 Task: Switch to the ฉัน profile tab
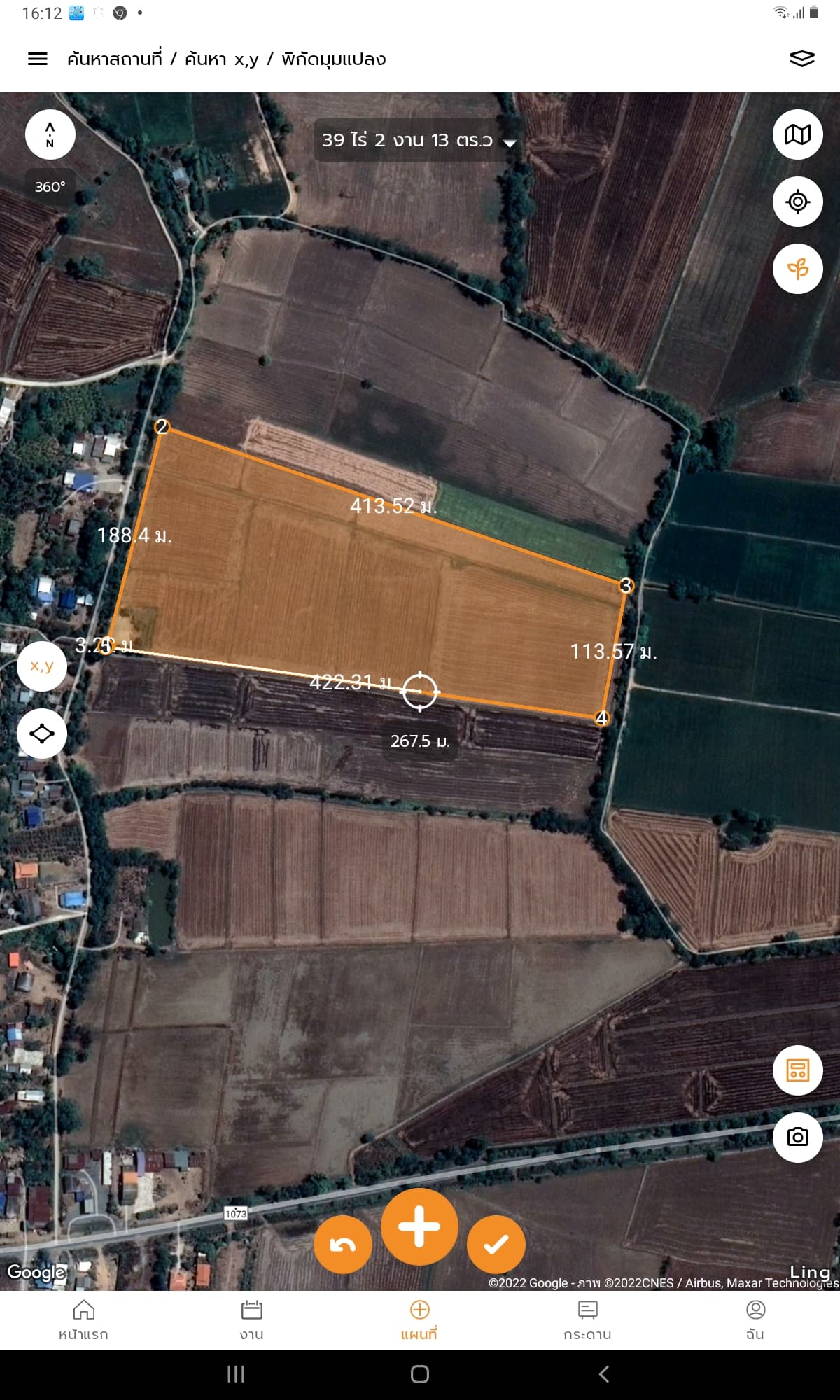(755, 1320)
